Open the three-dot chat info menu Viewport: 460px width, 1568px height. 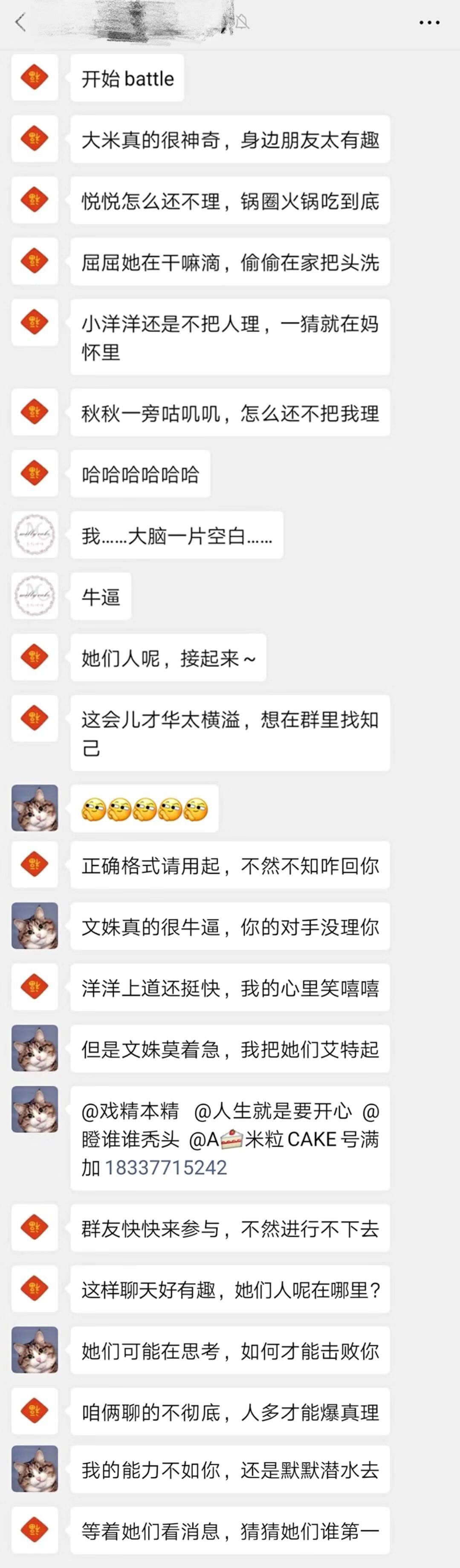tap(429, 23)
